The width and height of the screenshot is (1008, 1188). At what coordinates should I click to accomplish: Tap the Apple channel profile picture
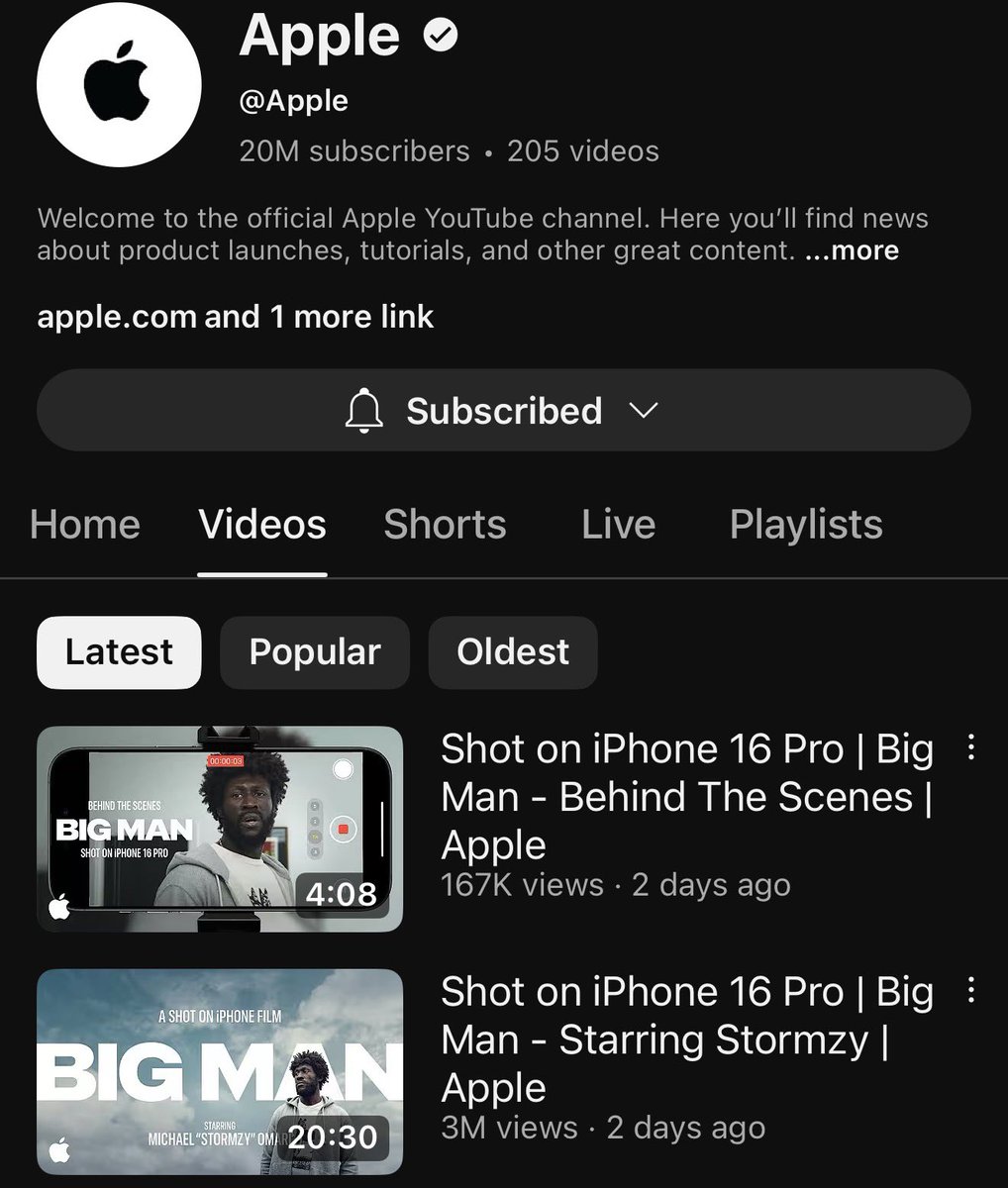(119, 84)
